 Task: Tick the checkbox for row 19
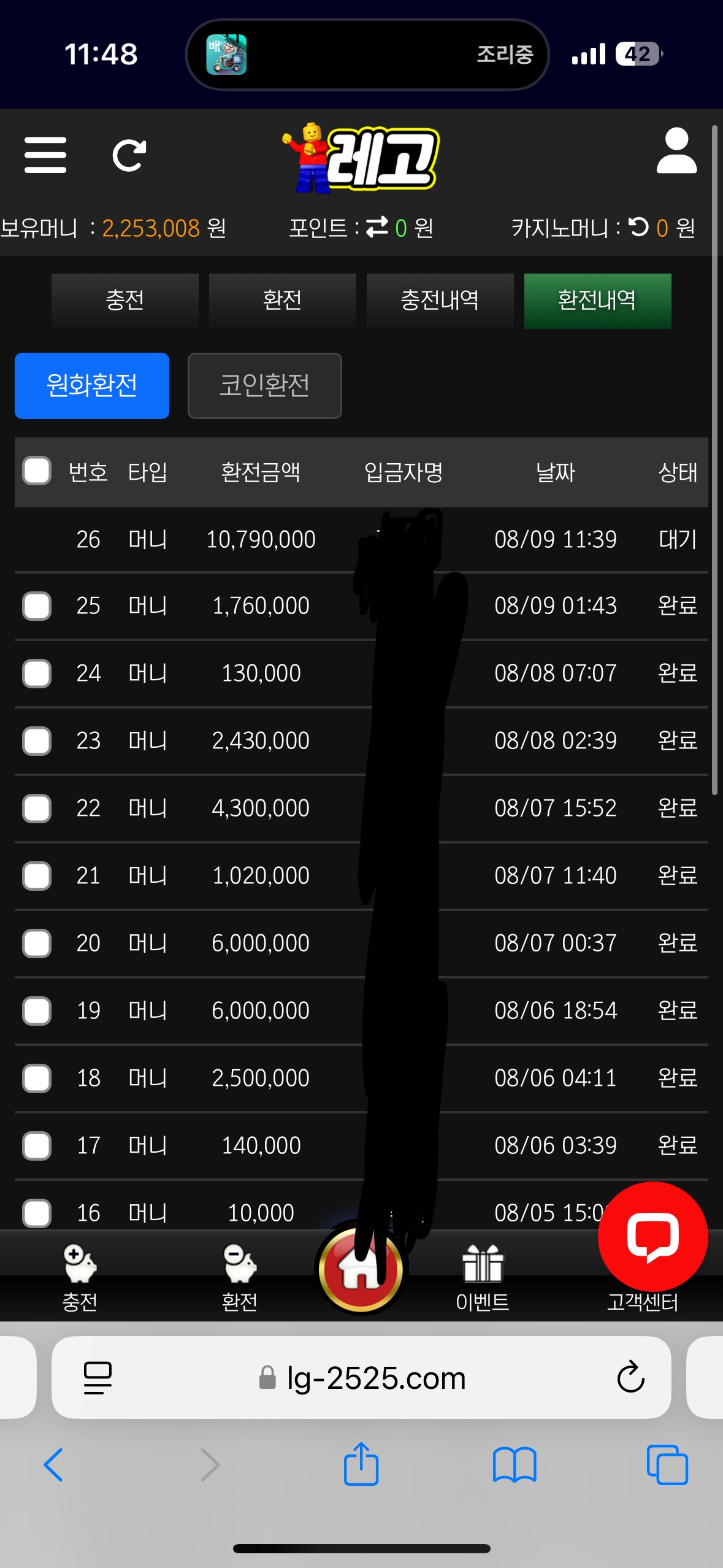click(x=37, y=1011)
